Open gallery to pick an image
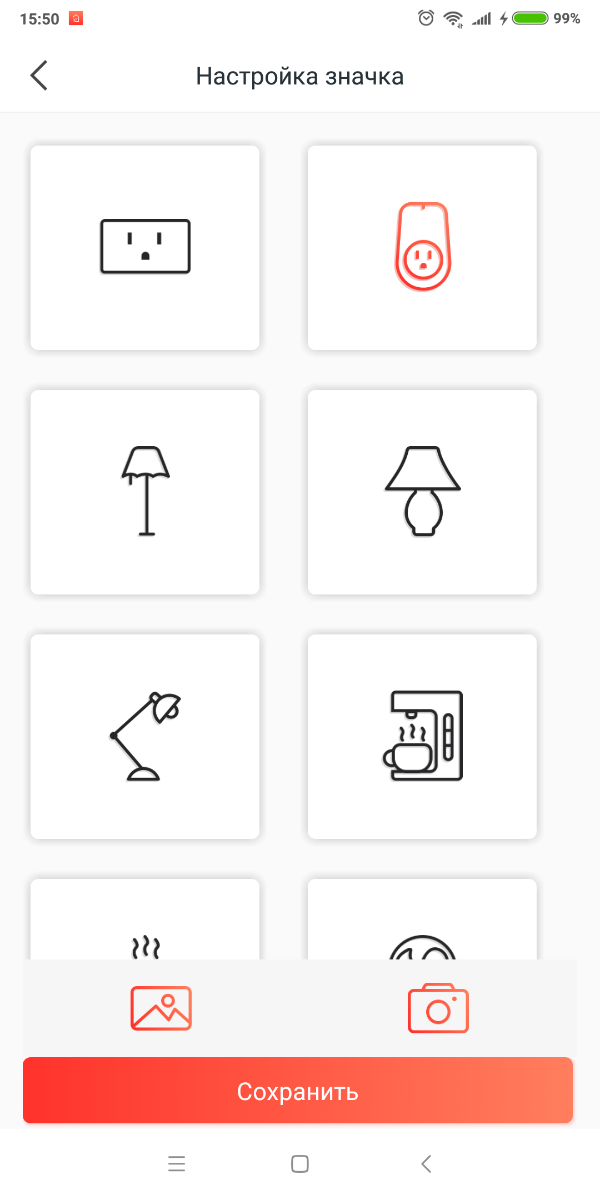Screen dimensions: 600x1200 tap(161, 1008)
